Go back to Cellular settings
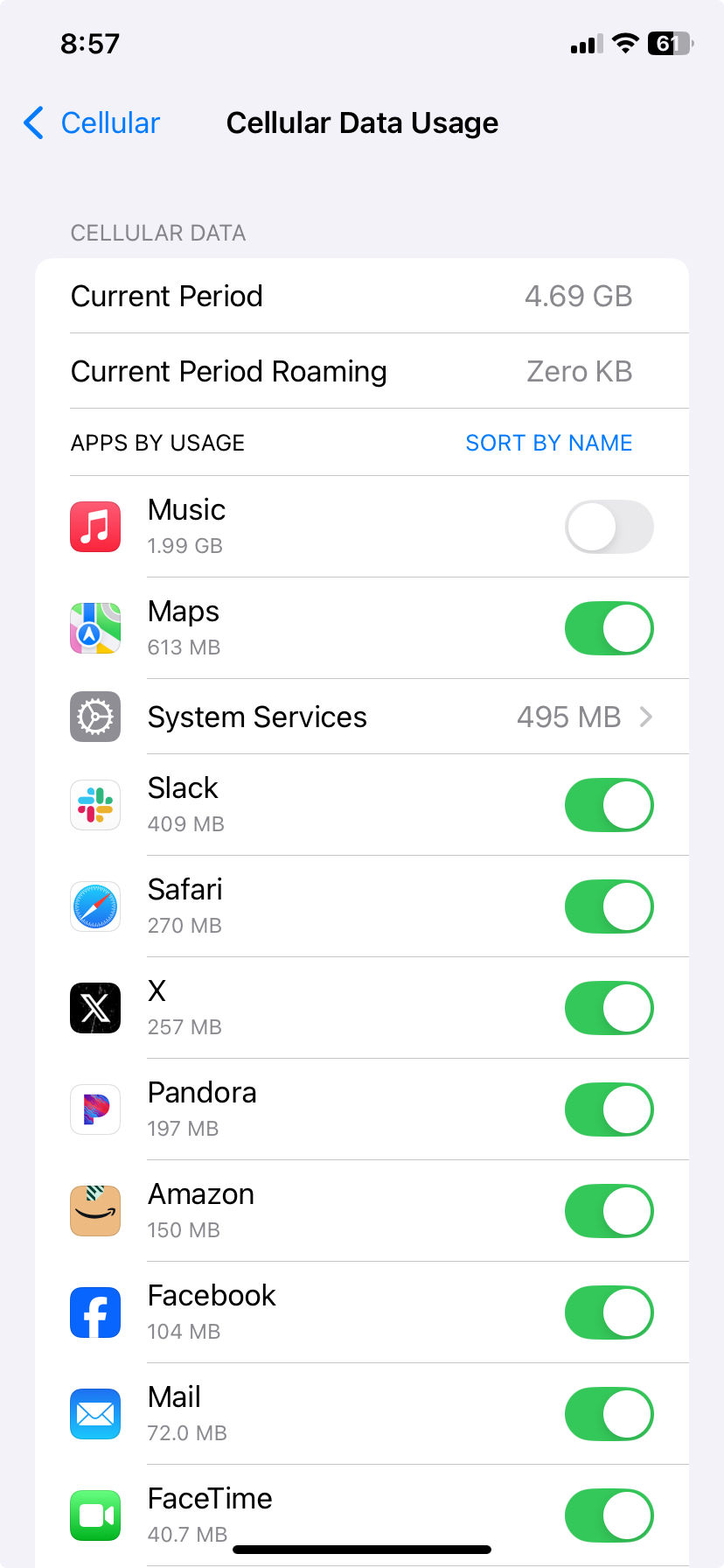Viewport: 724px width, 1568px height. click(93, 123)
